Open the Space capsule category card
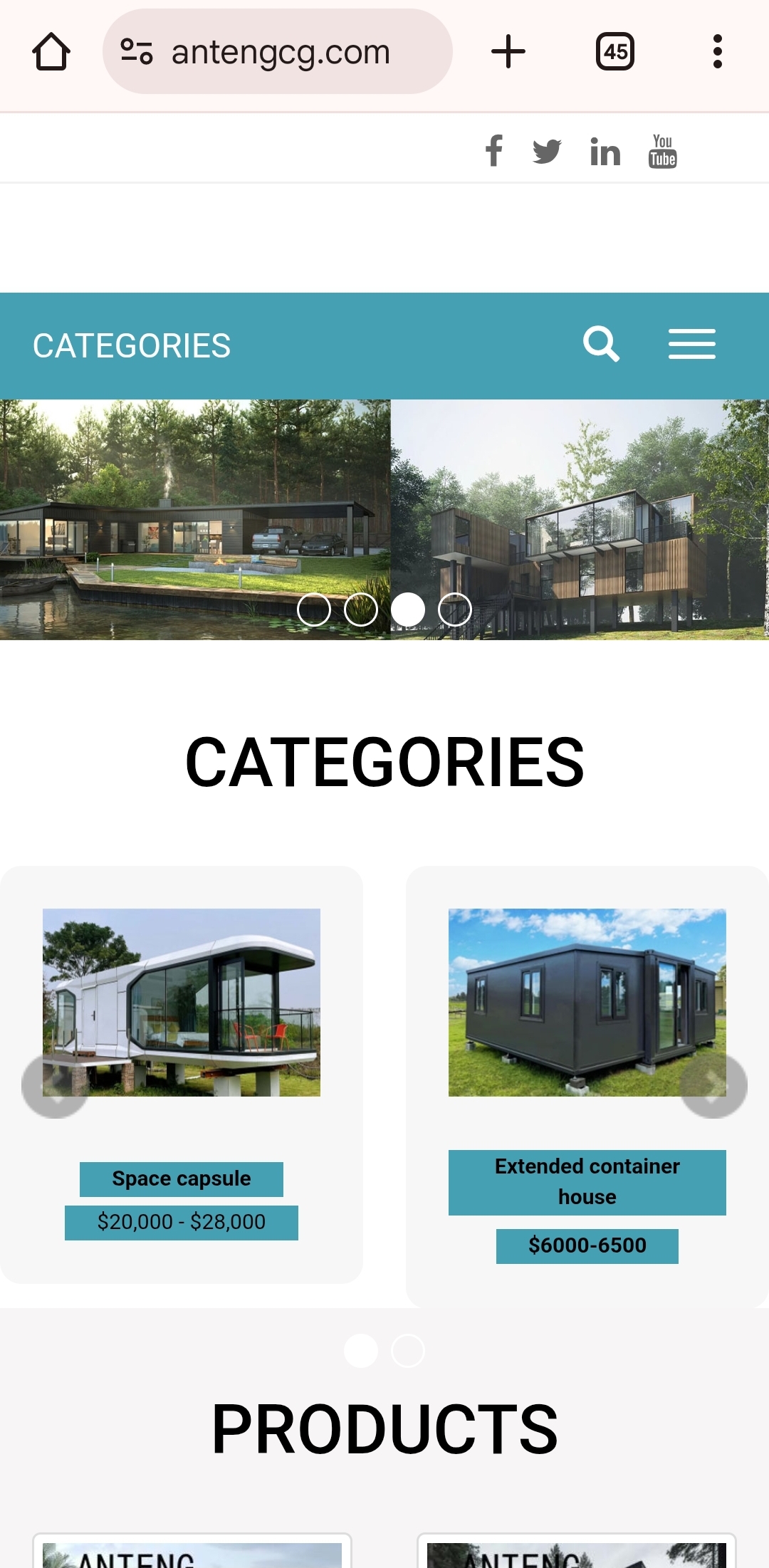The width and height of the screenshot is (769, 1568). click(x=182, y=1003)
